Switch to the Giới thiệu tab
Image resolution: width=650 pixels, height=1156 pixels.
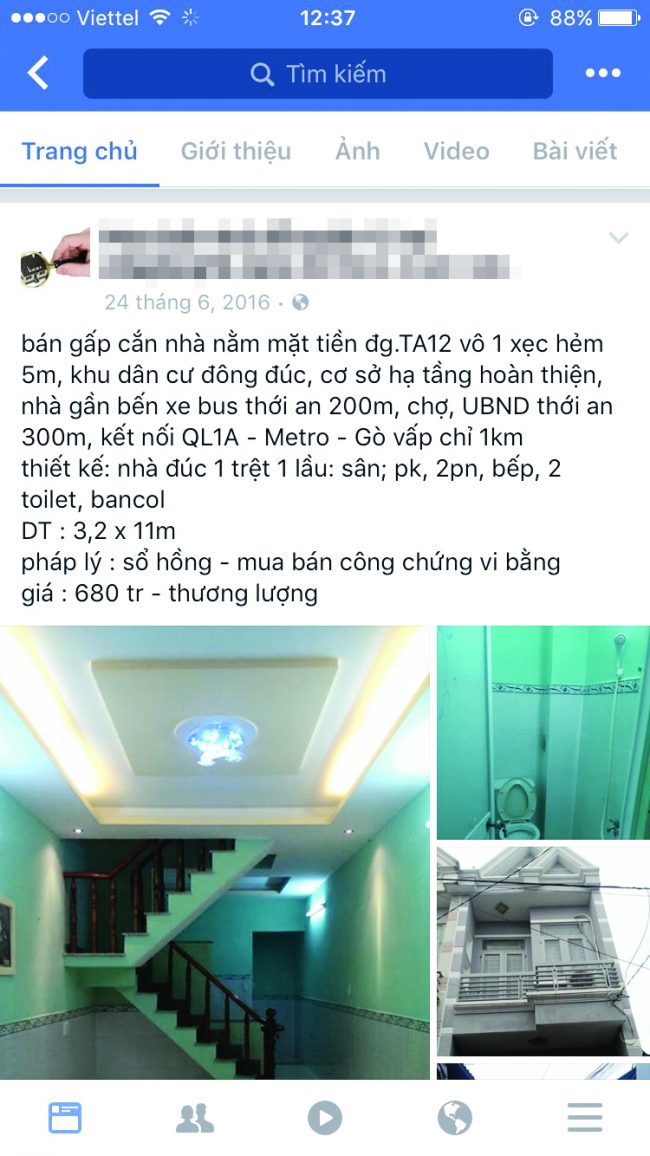pyautogui.click(x=236, y=151)
